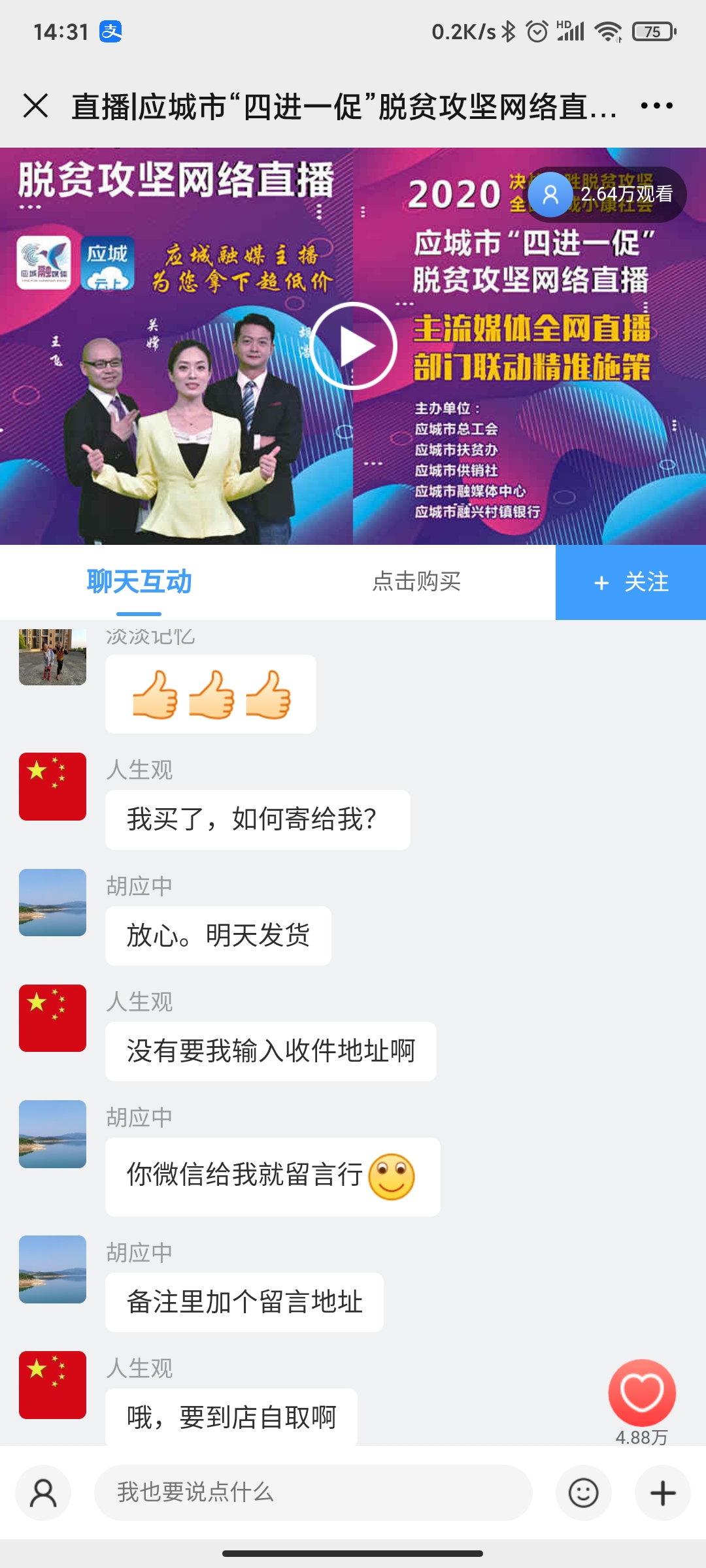Screen dimensions: 706x1568
Task: Tap 胡应中's avatar beside 放心。明天发货
Action: click(x=52, y=902)
